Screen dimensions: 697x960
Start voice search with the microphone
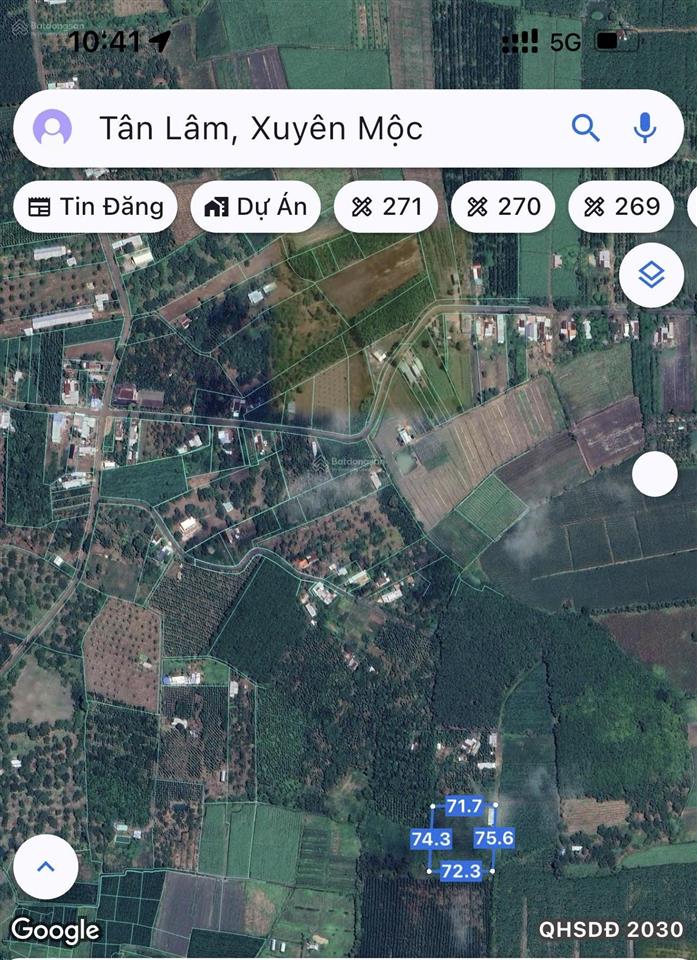(645, 128)
